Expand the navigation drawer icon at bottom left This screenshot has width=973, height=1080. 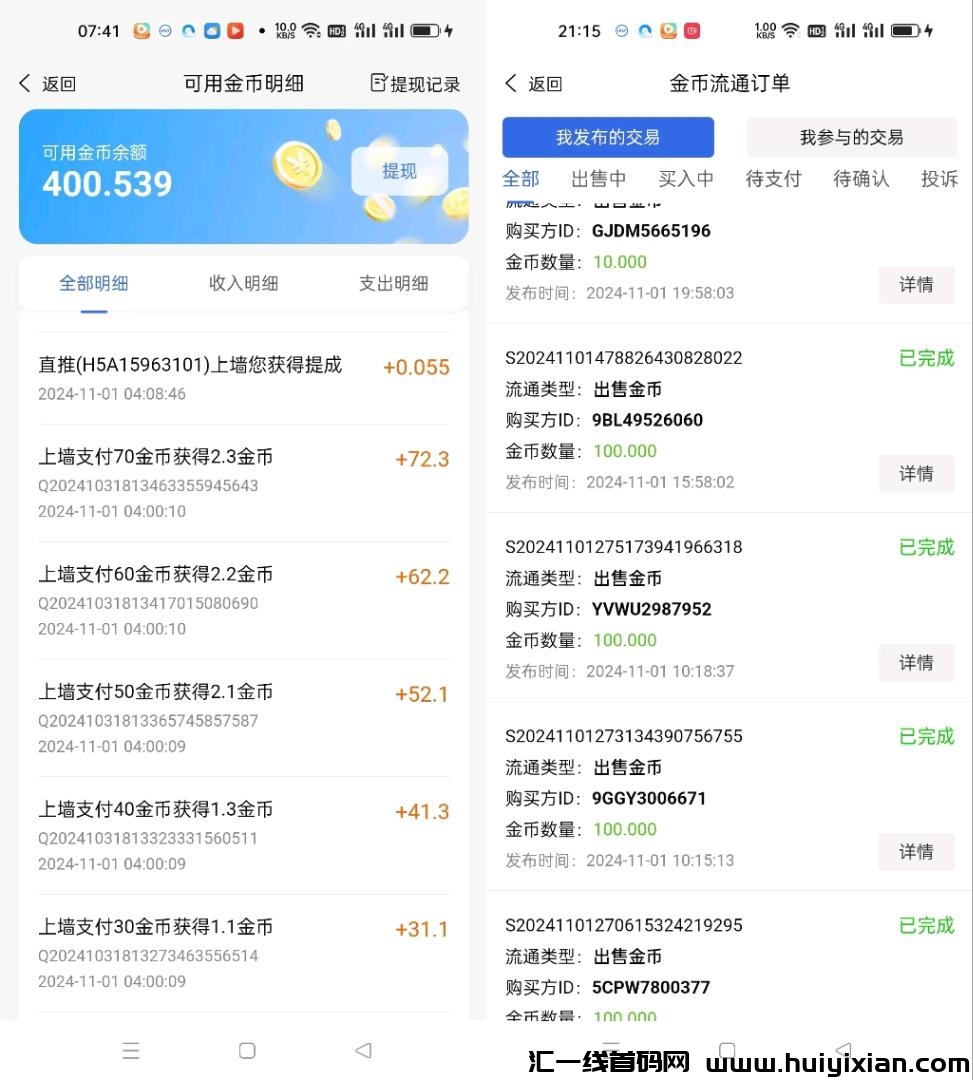[131, 1051]
